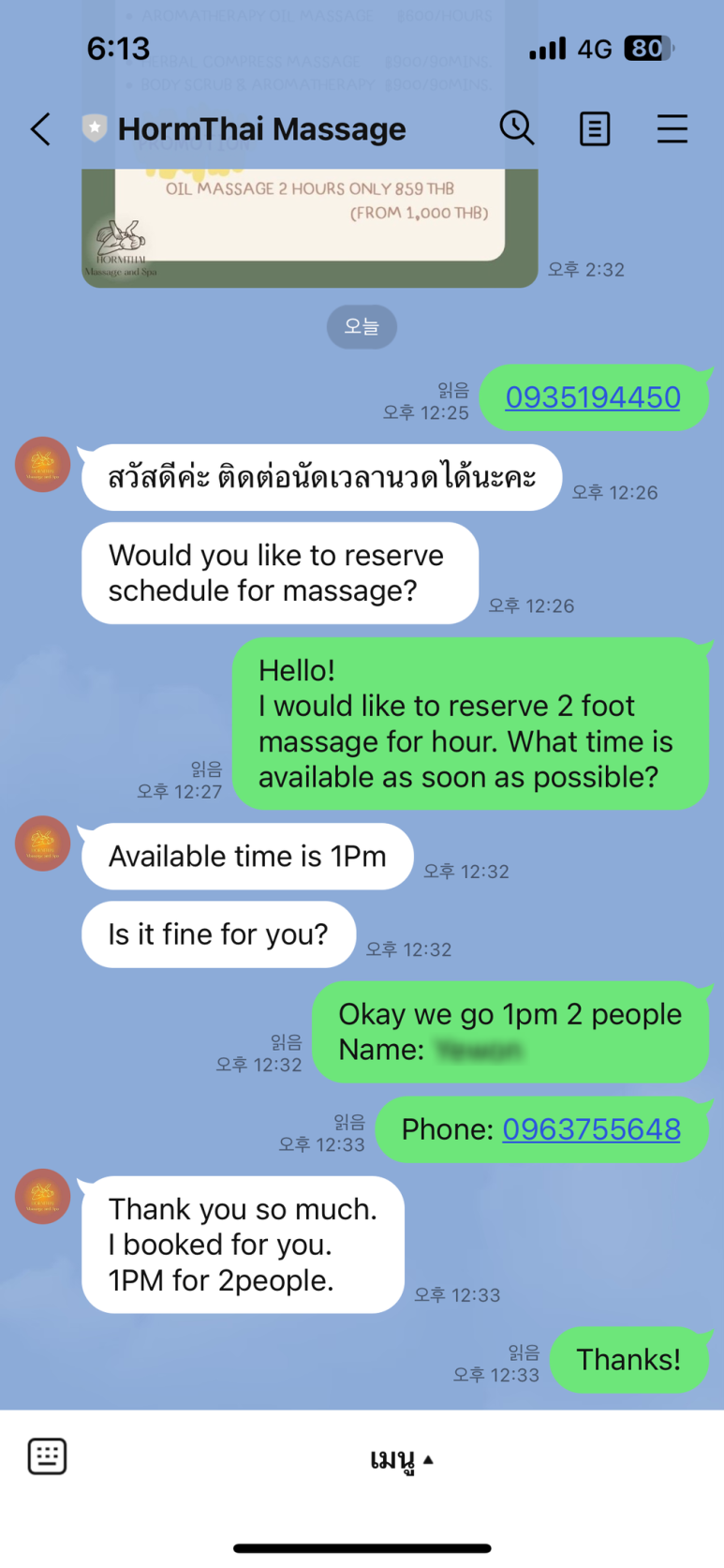Image resolution: width=724 pixels, height=1568 pixels.
Task: Expand the เมนู menu at bottom
Action: pyautogui.click(x=402, y=1459)
